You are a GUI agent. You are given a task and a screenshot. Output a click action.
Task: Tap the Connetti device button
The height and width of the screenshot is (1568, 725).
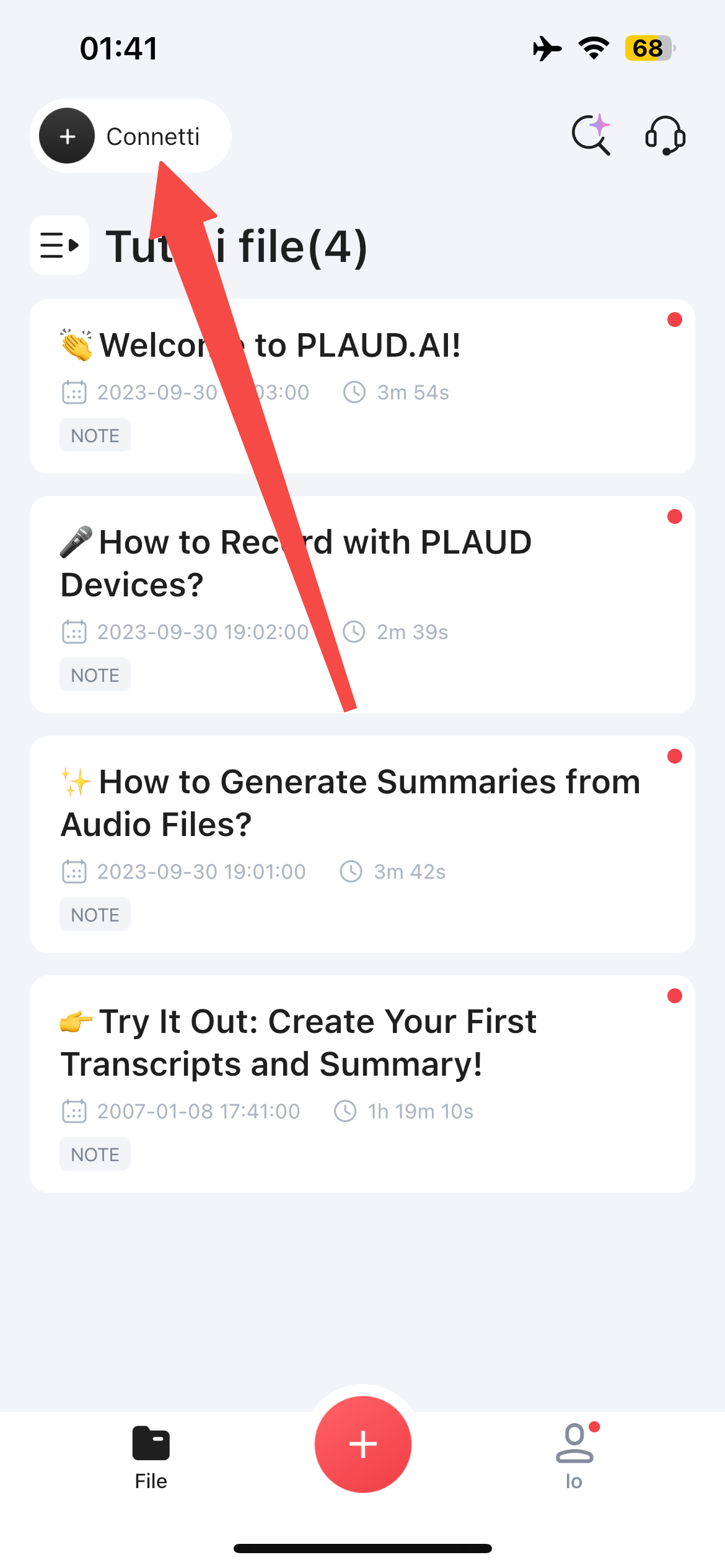(x=130, y=136)
